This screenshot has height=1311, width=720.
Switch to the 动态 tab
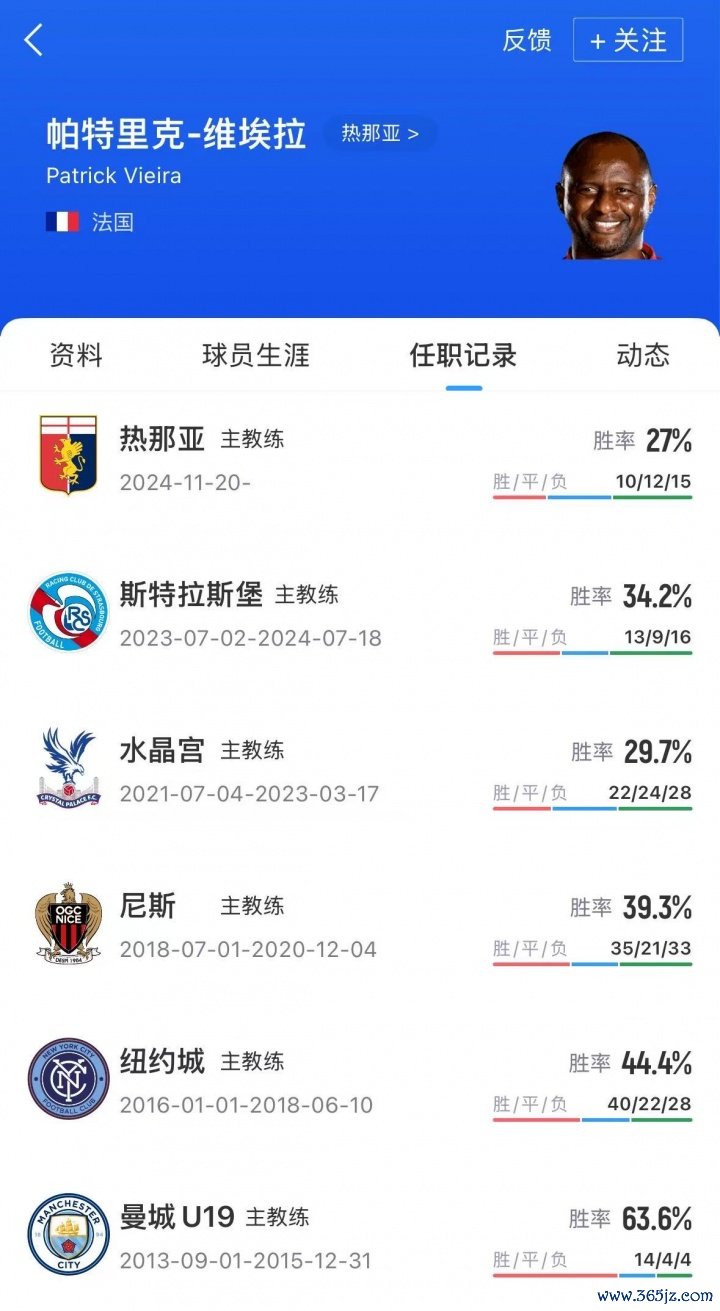click(642, 355)
